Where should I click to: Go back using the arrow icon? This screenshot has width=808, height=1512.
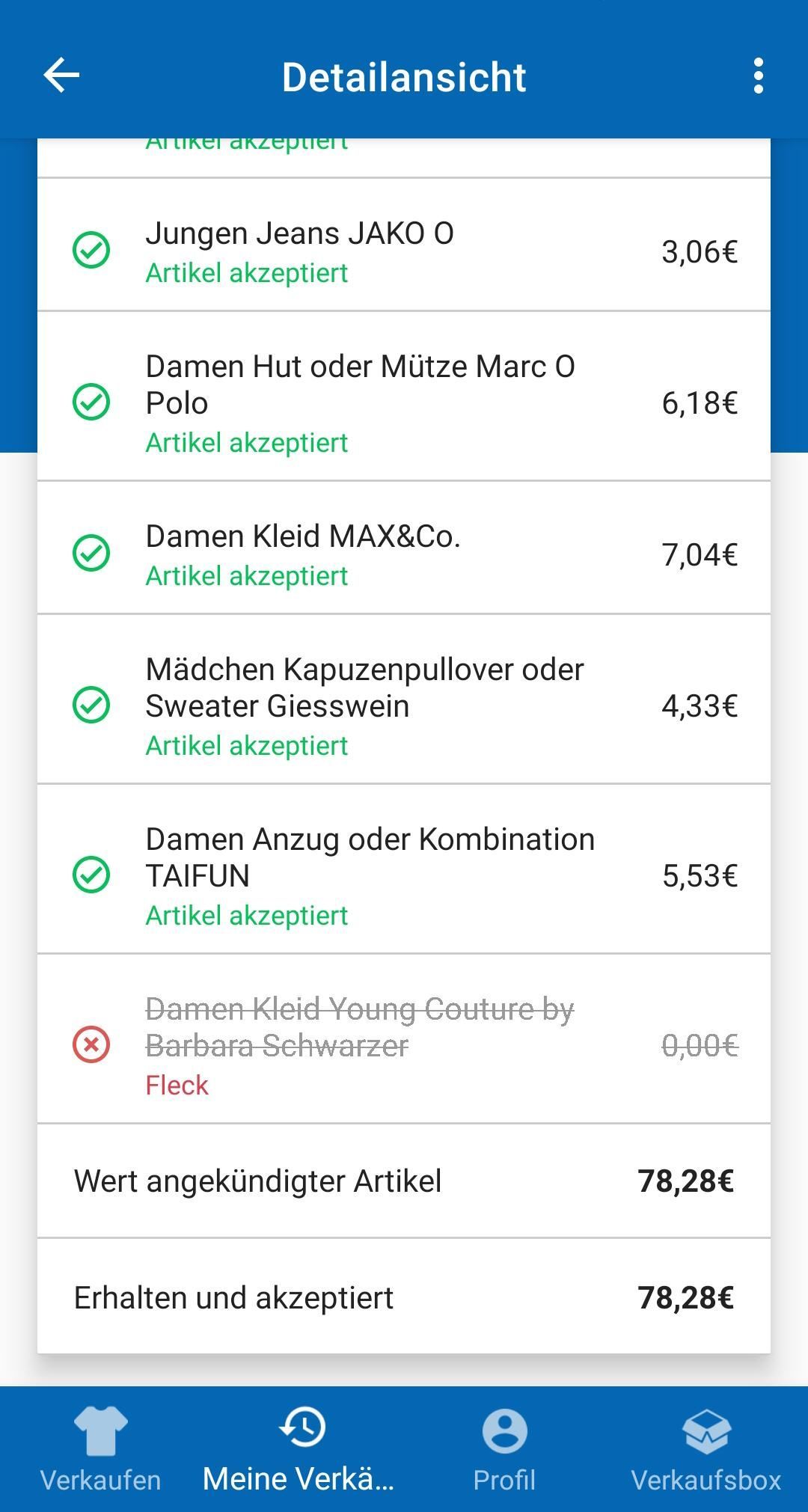click(x=61, y=76)
